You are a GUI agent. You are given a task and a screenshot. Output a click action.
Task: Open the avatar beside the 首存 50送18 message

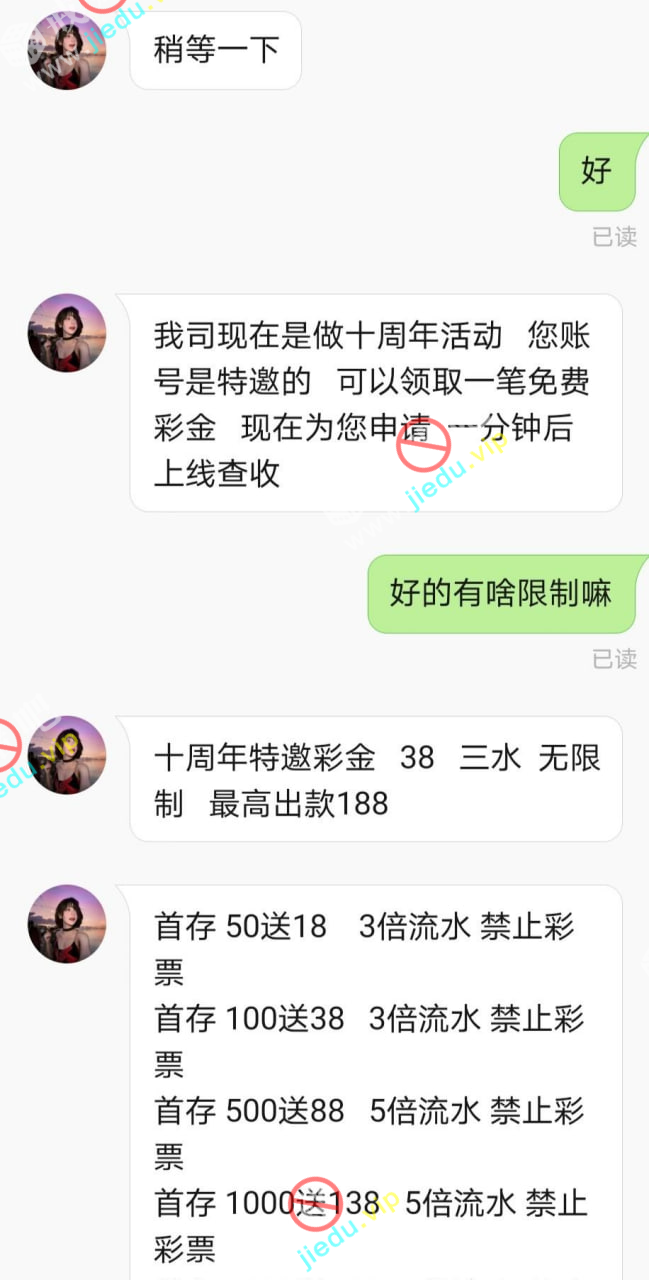(67, 924)
